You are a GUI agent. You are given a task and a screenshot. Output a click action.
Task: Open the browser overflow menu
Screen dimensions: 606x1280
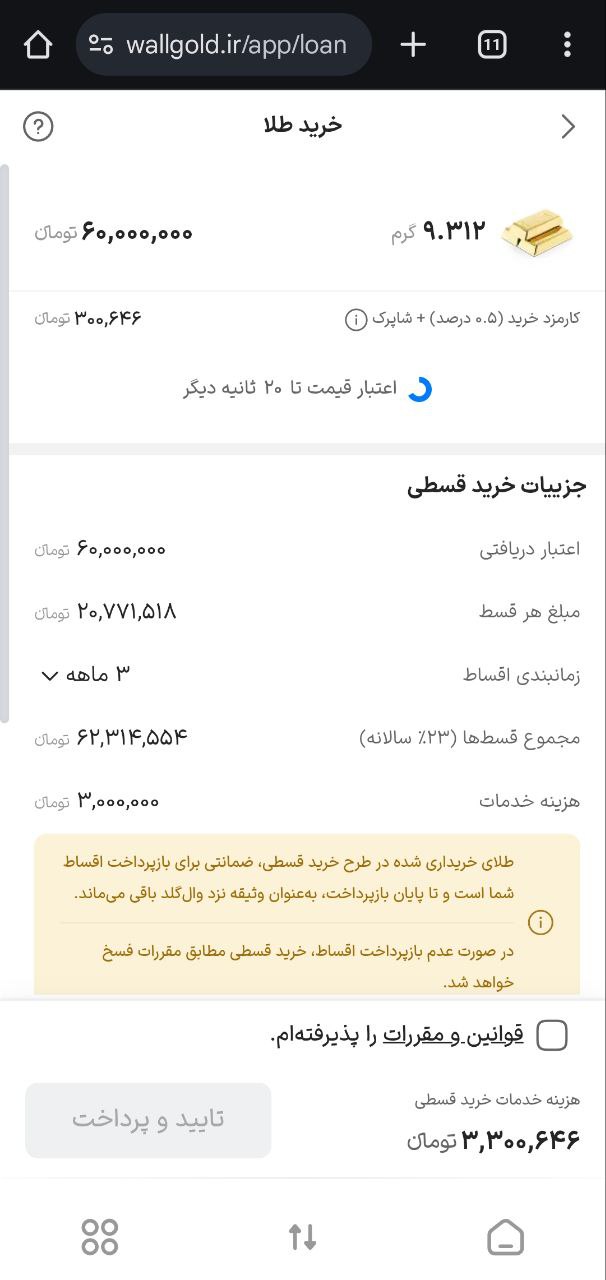coord(567,45)
